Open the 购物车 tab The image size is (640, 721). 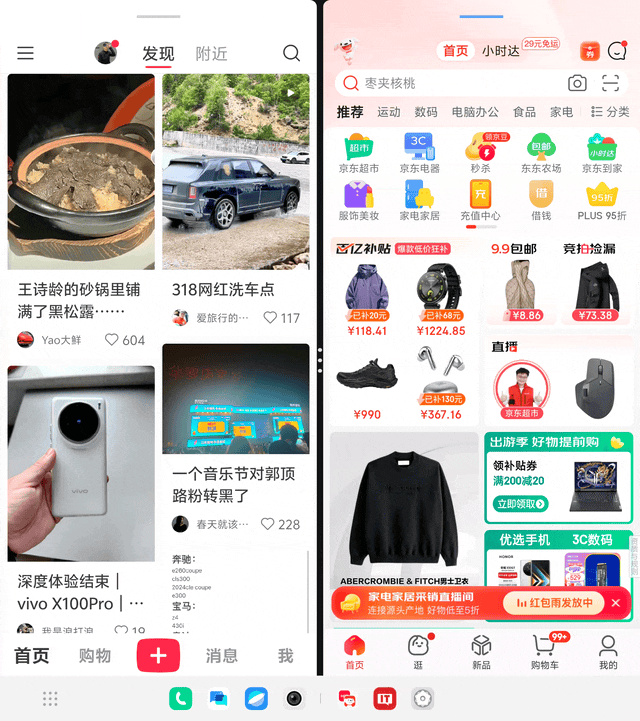546,652
